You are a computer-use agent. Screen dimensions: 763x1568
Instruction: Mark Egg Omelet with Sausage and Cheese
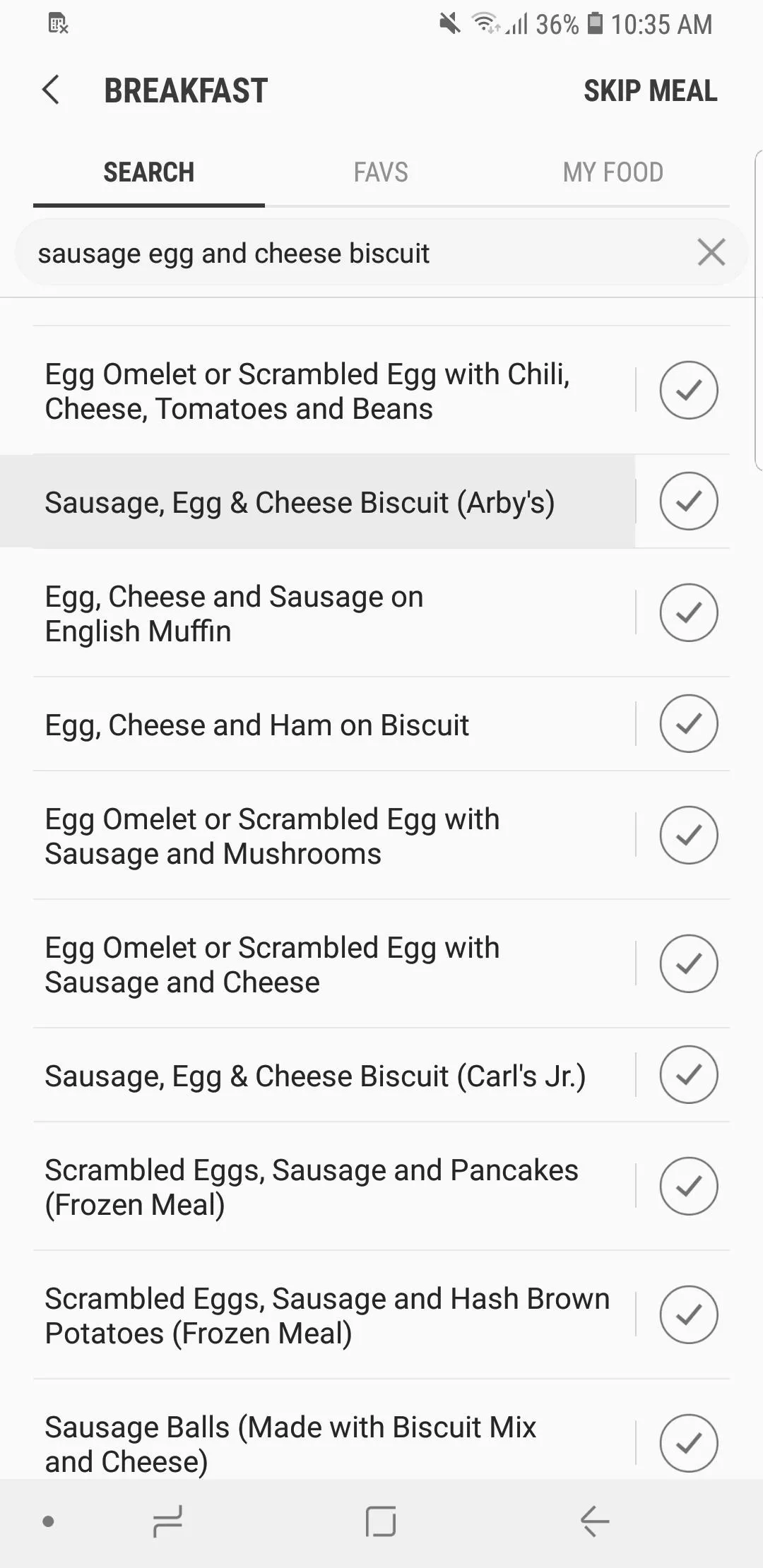689,963
